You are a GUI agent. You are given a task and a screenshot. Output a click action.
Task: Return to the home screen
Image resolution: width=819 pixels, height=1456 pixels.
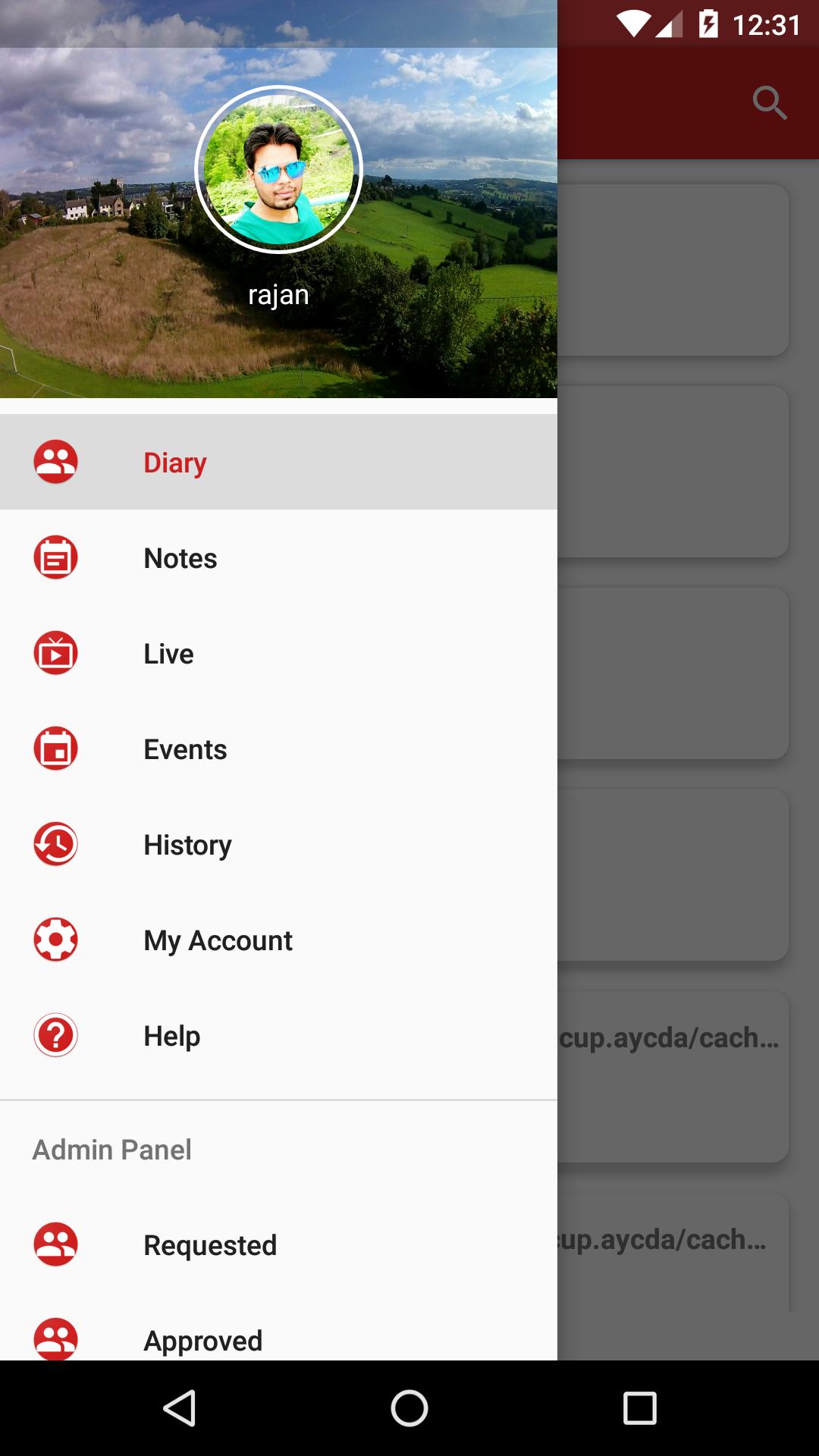pos(409,1409)
